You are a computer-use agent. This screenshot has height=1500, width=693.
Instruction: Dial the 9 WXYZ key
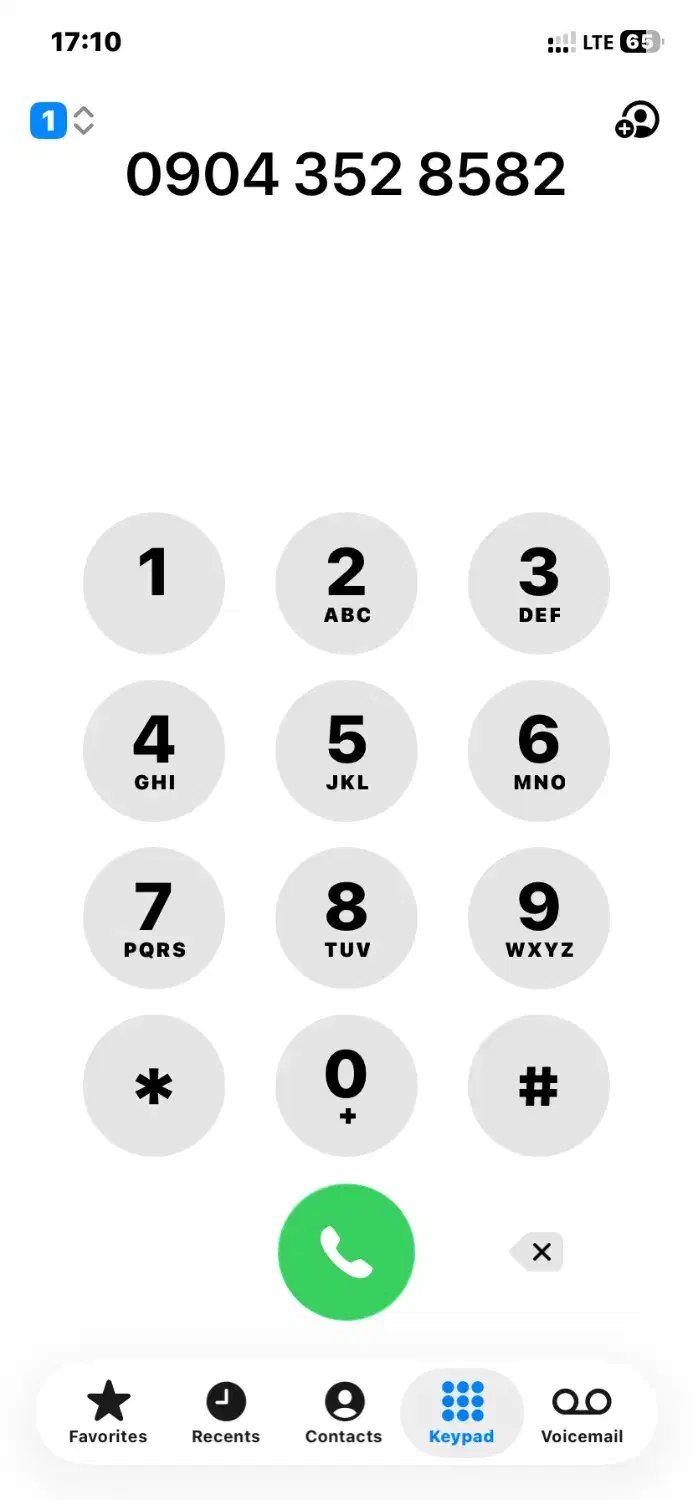pyautogui.click(x=538, y=918)
